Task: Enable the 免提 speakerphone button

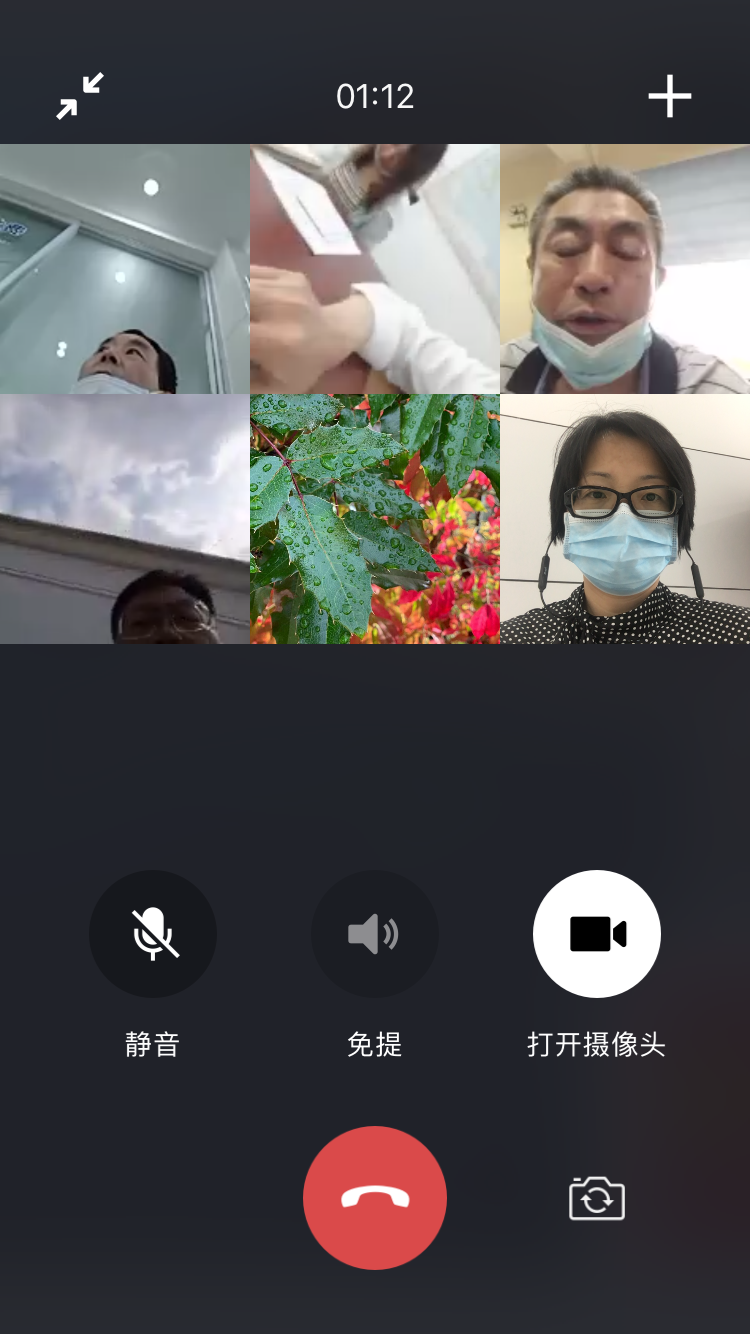Action: (374, 934)
